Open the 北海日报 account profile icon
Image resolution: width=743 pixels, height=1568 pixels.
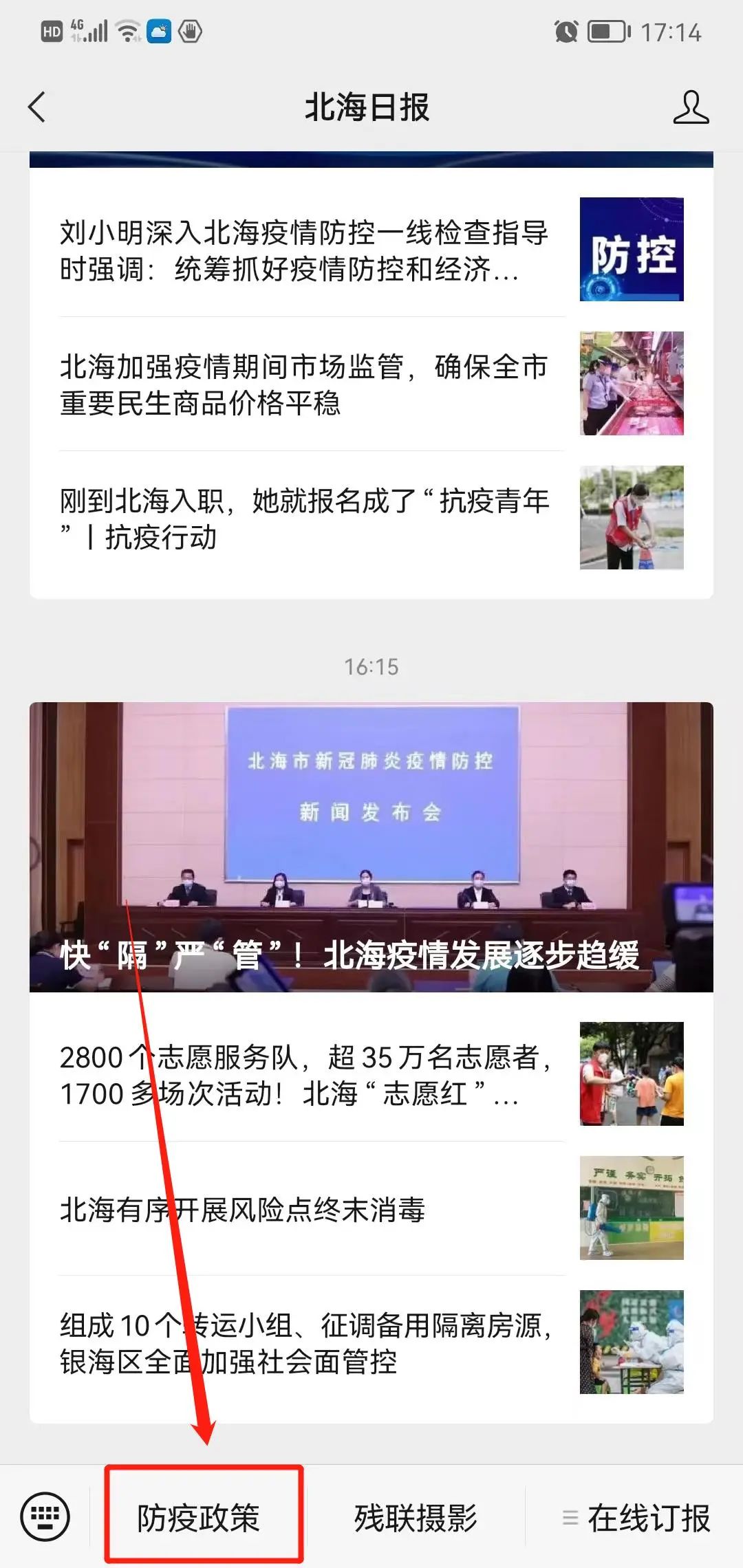[x=690, y=107]
